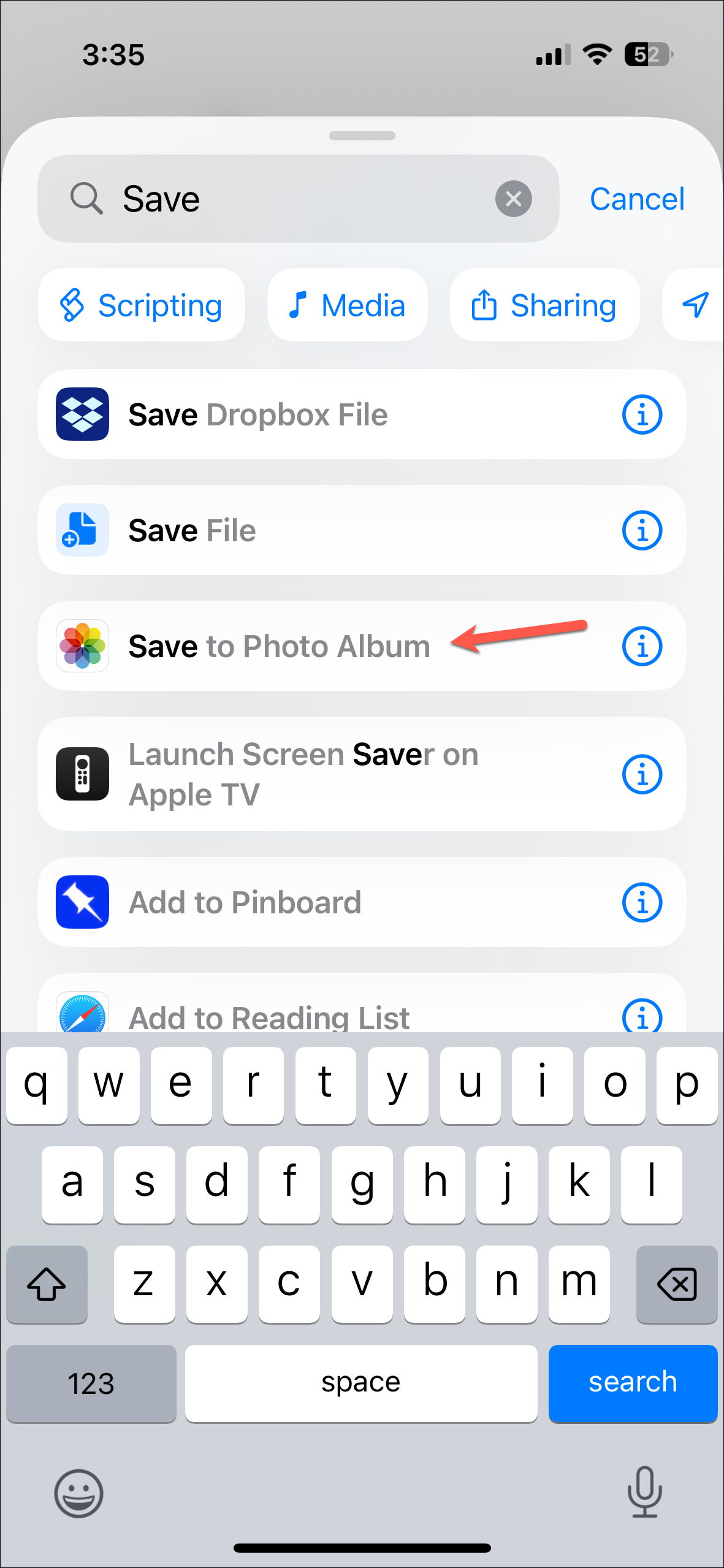Screen dimensions: 724x1568
Task: View info for Save File
Action: pyautogui.click(x=642, y=530)
